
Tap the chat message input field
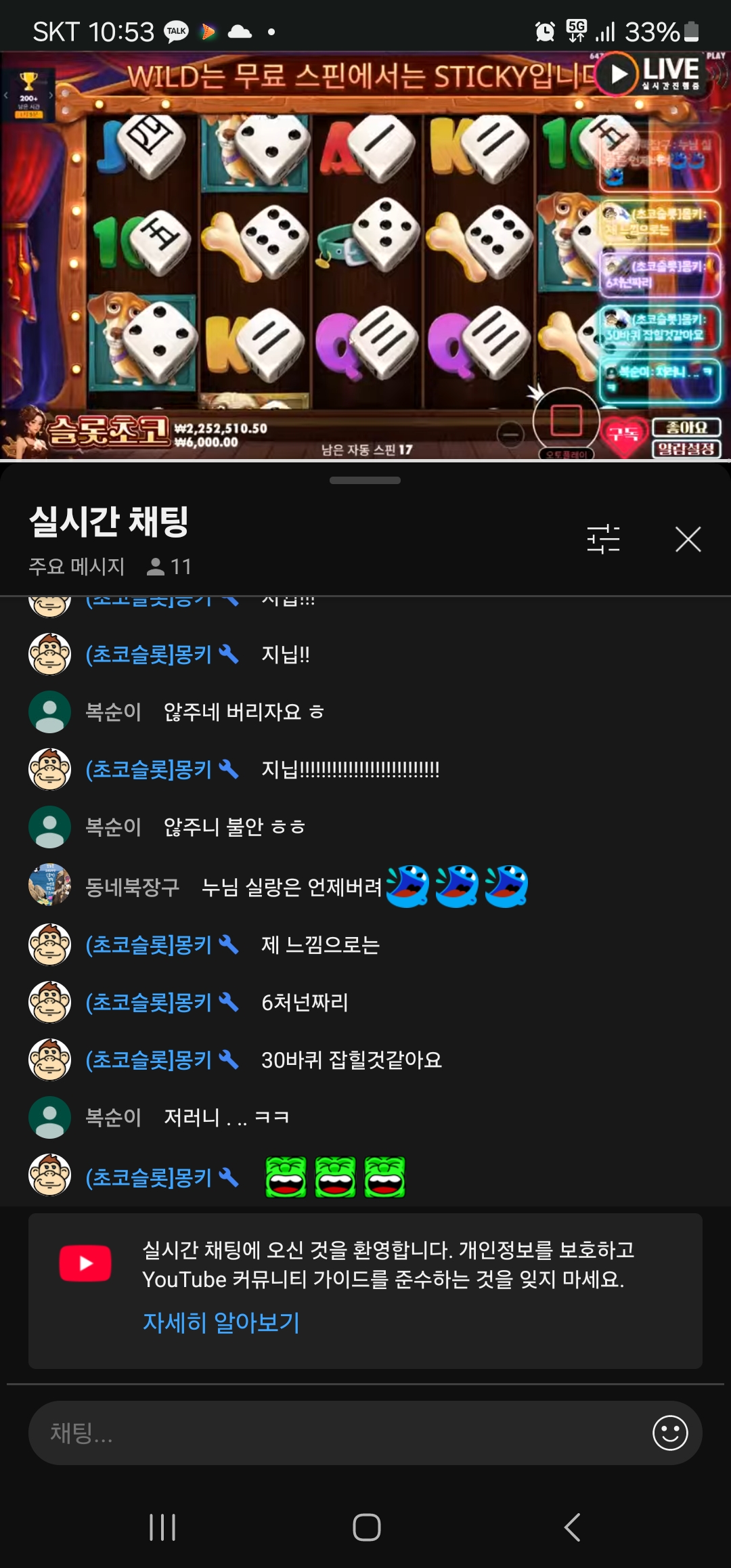(338, 1433)
